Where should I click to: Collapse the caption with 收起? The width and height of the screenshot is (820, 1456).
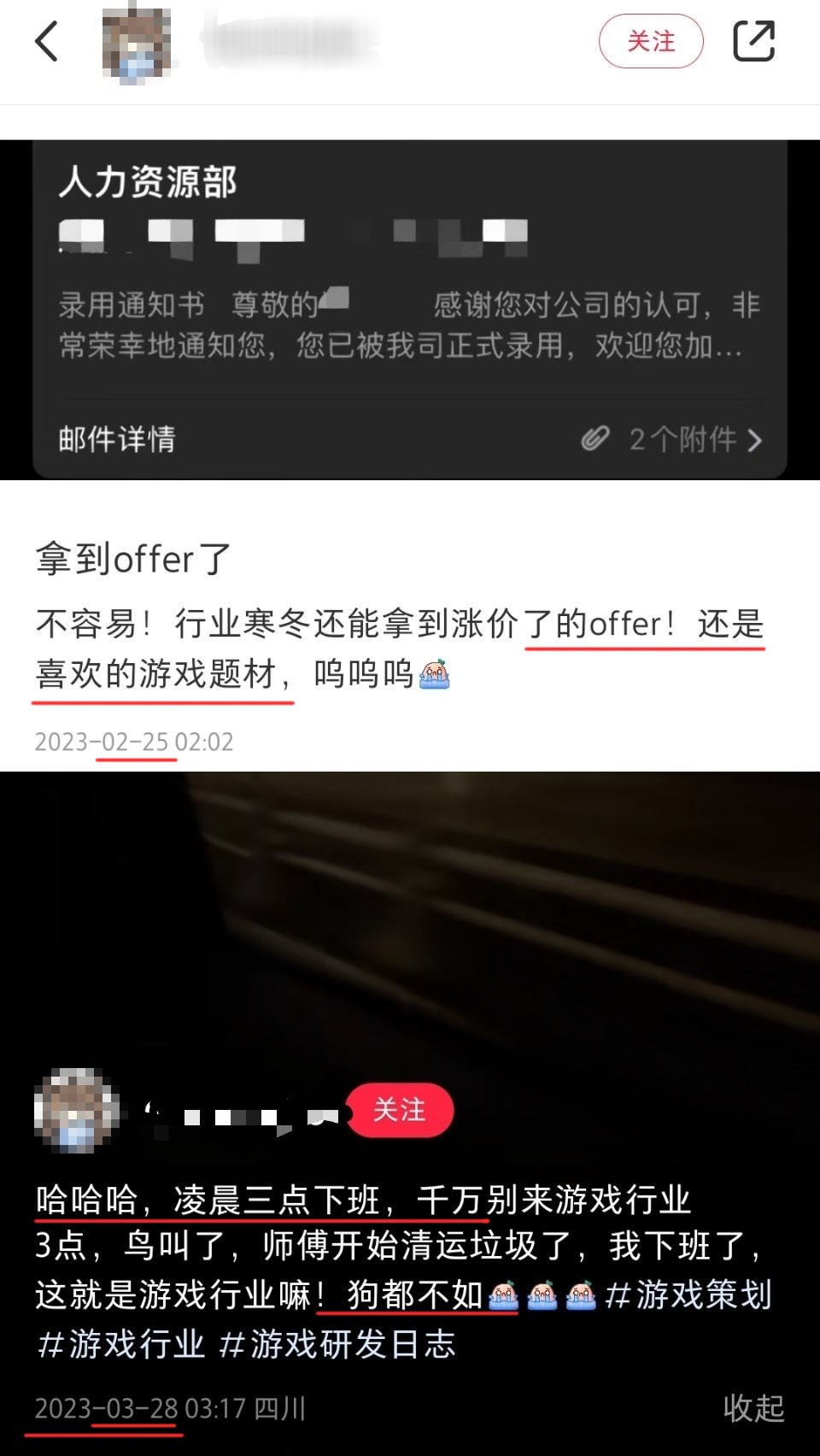(753, 1408)
